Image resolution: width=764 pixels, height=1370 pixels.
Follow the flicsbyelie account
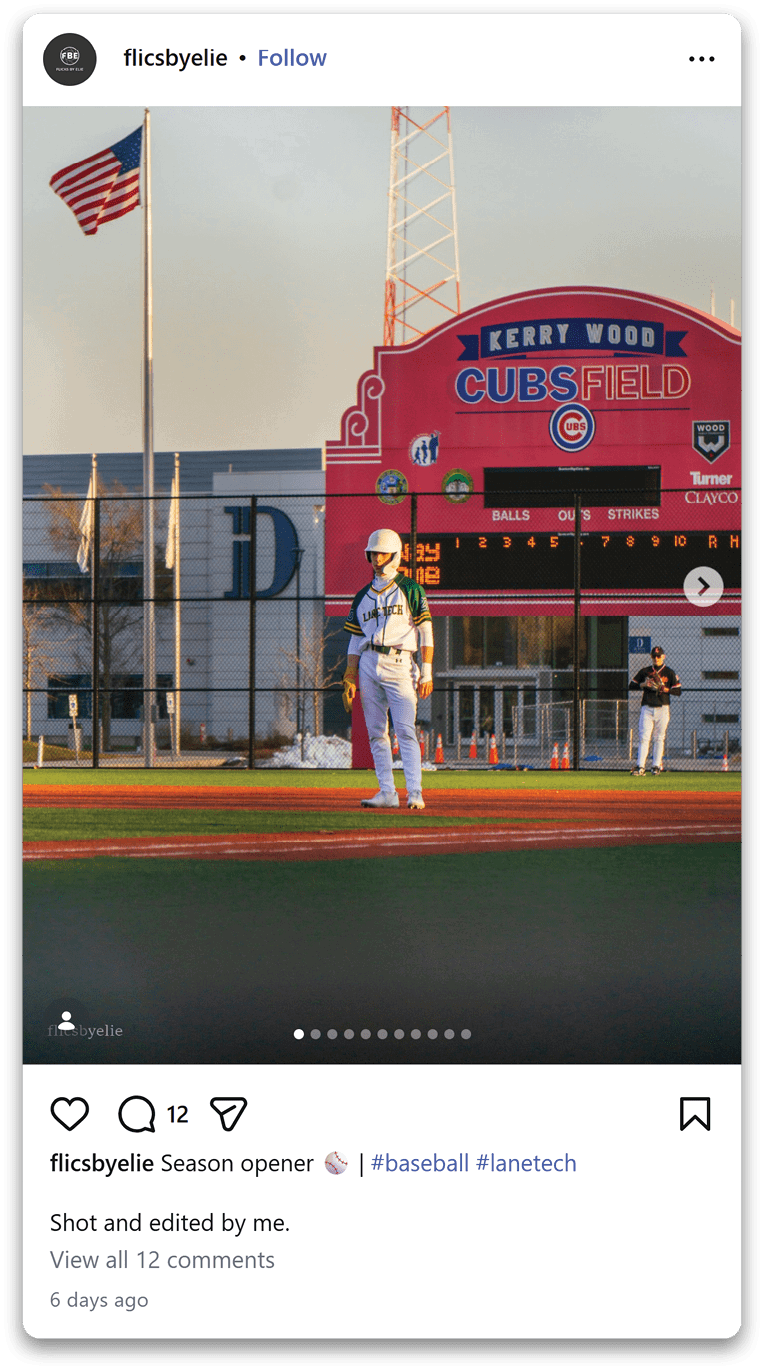click(292, 58)
